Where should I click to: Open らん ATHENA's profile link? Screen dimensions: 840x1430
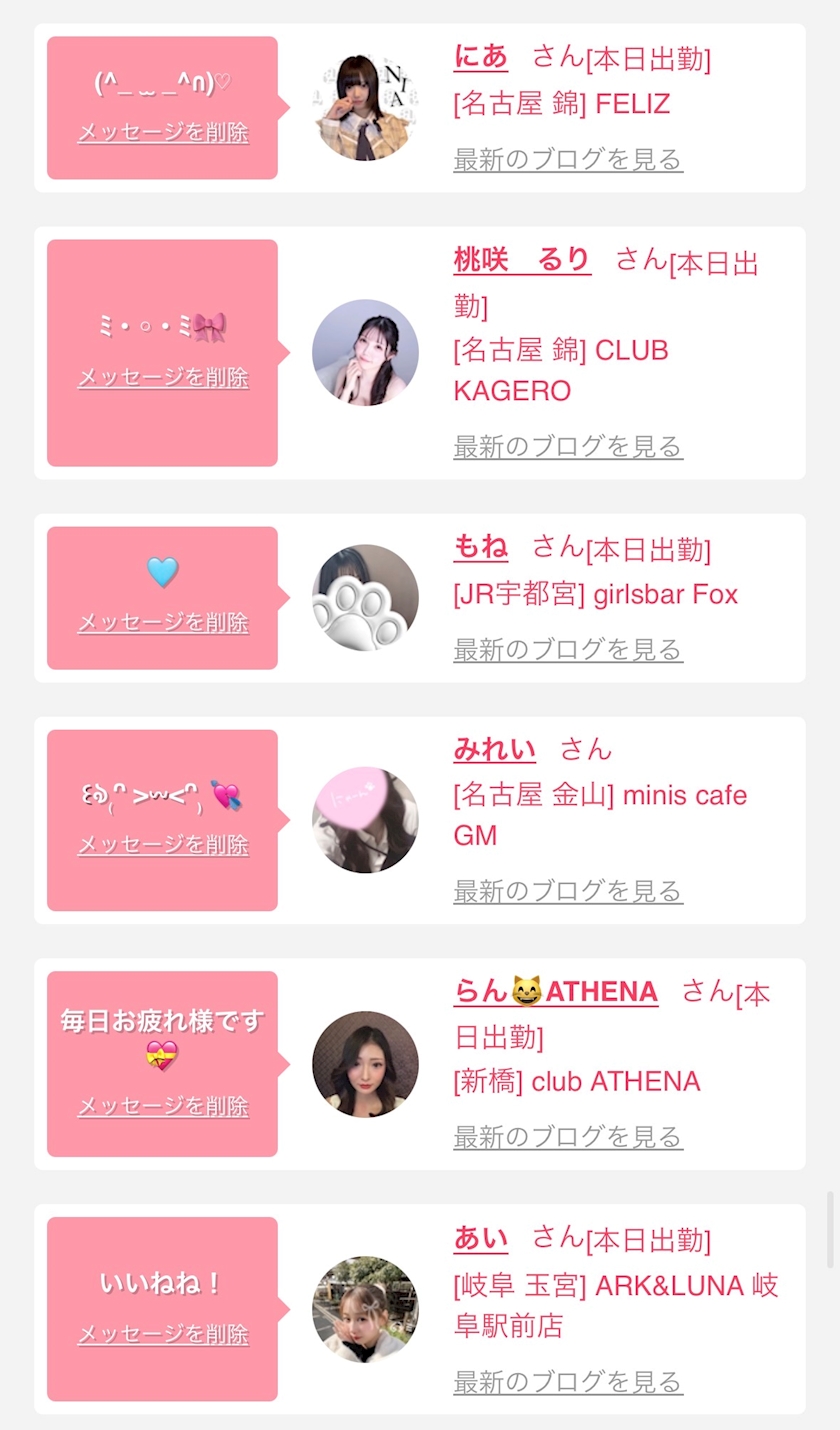[x=556, y=992]
